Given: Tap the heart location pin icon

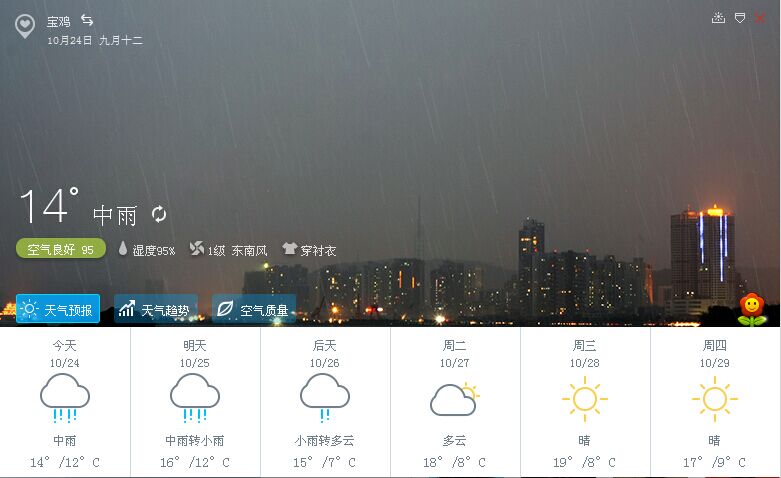Looking at the screenshot, I should pos(25,26).
